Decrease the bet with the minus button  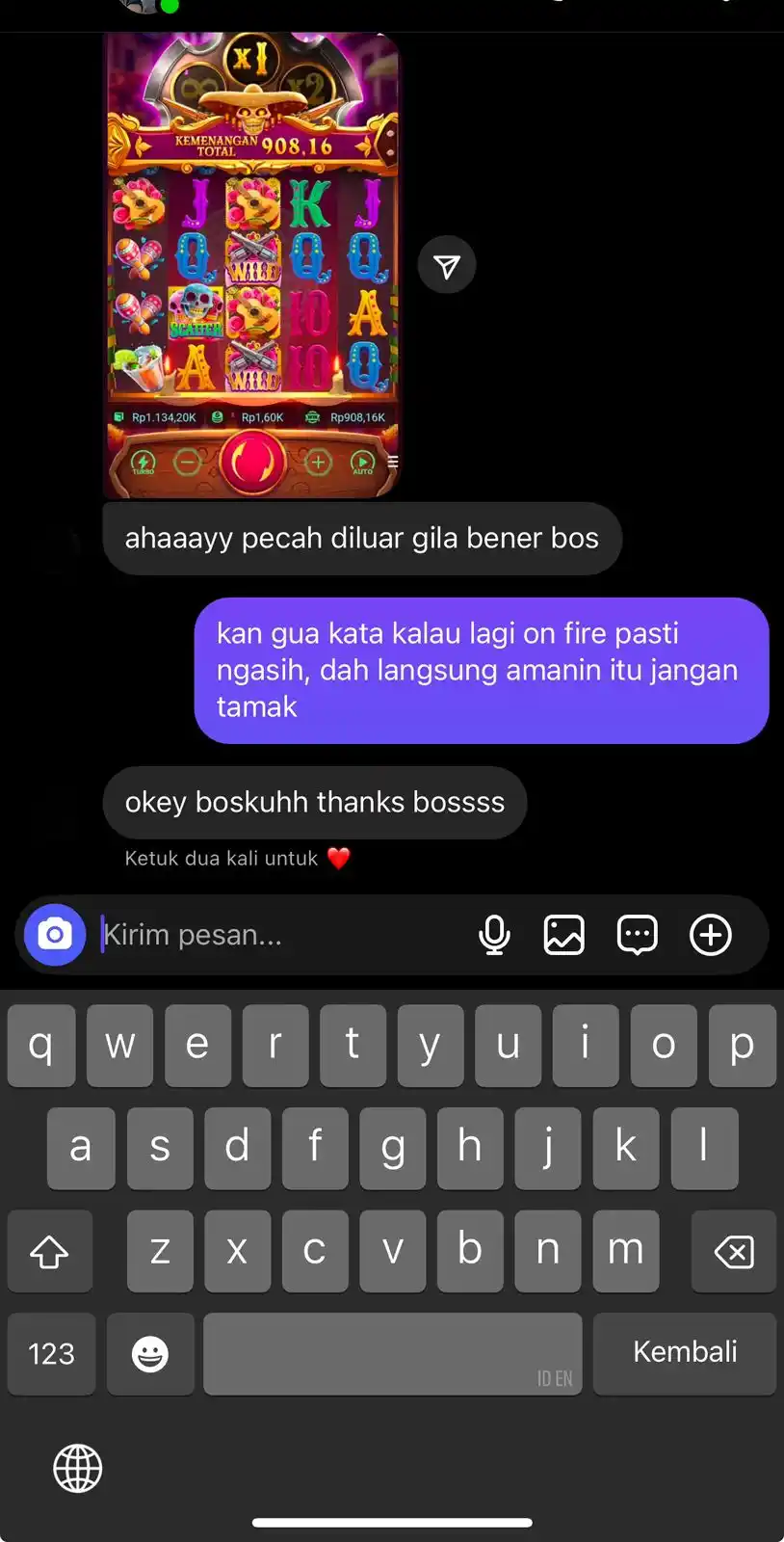point(189,462)
